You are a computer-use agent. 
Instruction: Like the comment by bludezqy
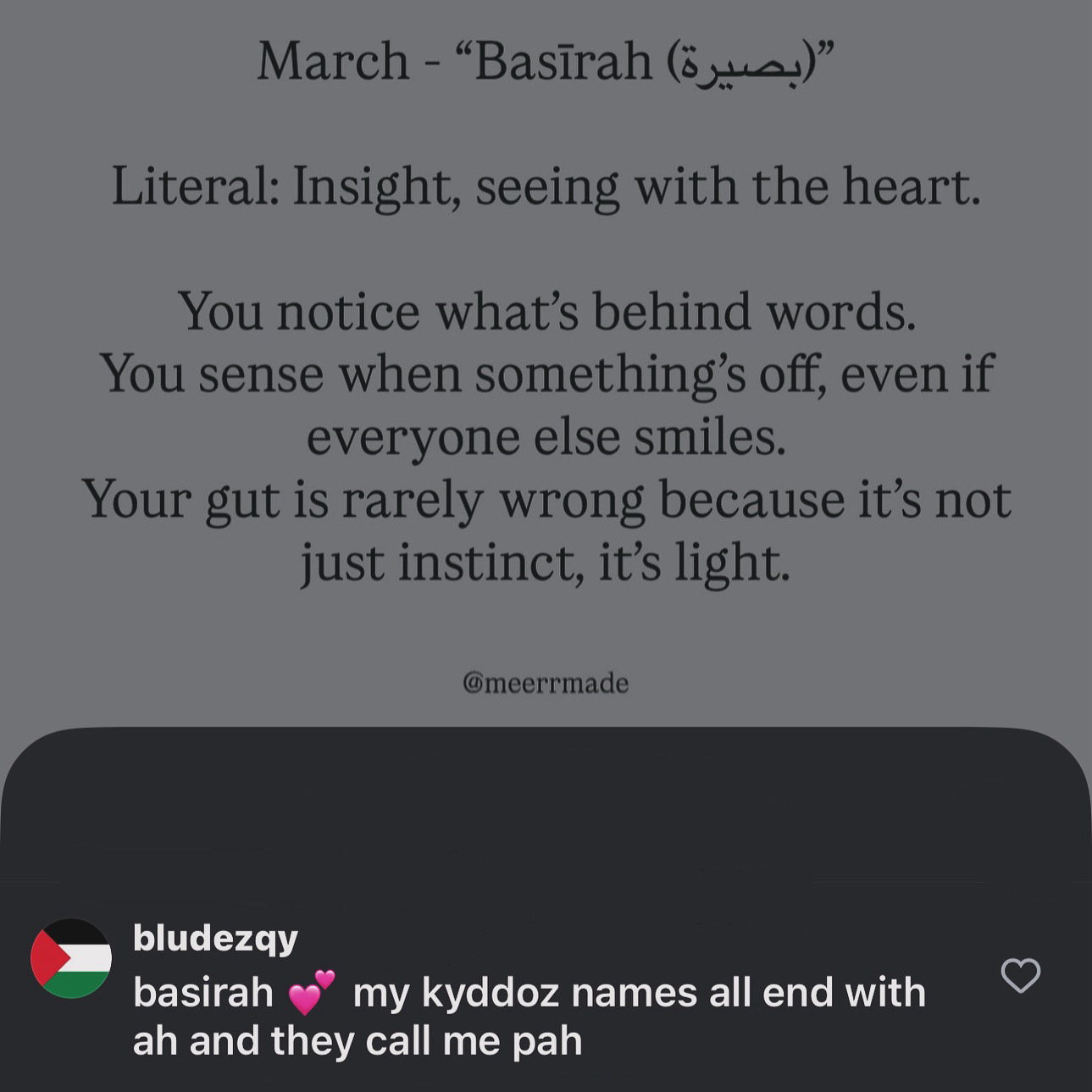coord(1020,975)
